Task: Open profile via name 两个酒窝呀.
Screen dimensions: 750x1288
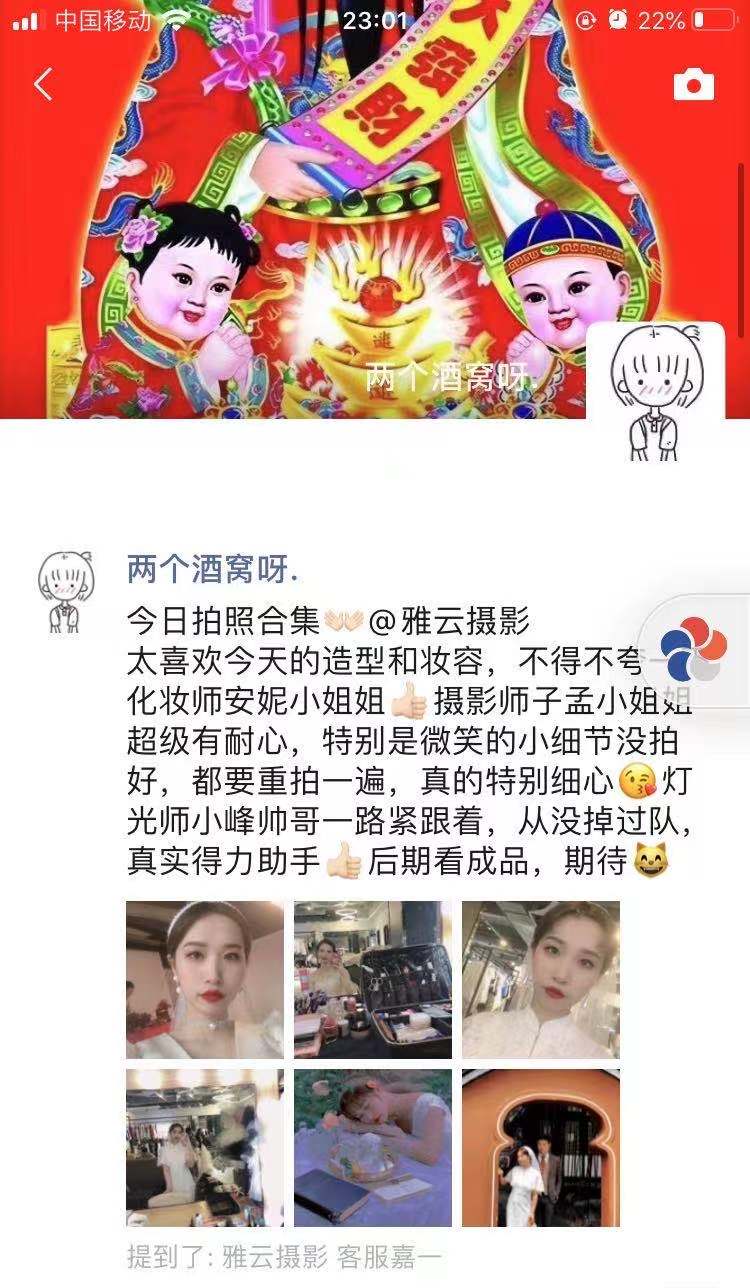Action: 212,571
